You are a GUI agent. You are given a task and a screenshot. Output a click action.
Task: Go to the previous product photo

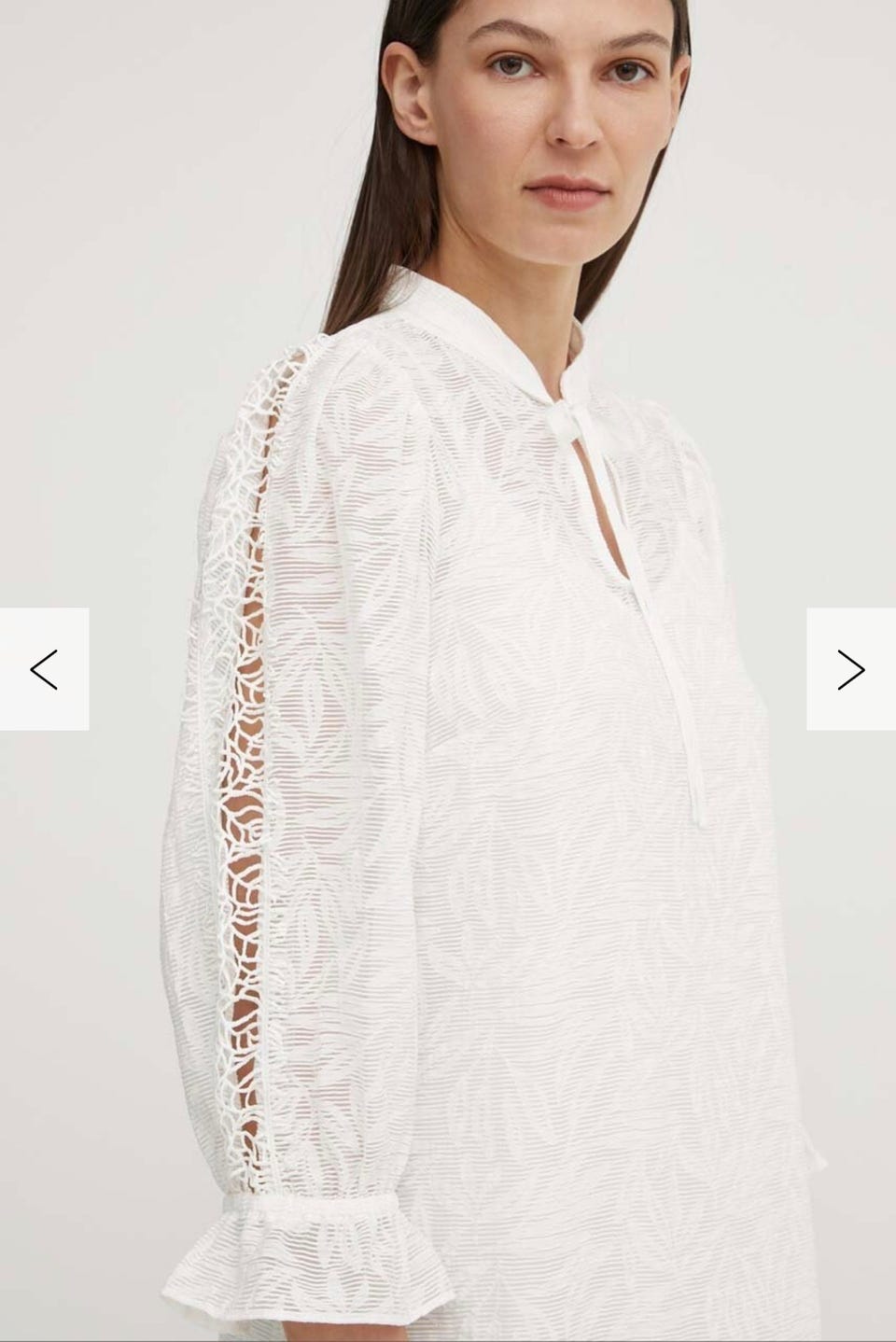point(44,669)
